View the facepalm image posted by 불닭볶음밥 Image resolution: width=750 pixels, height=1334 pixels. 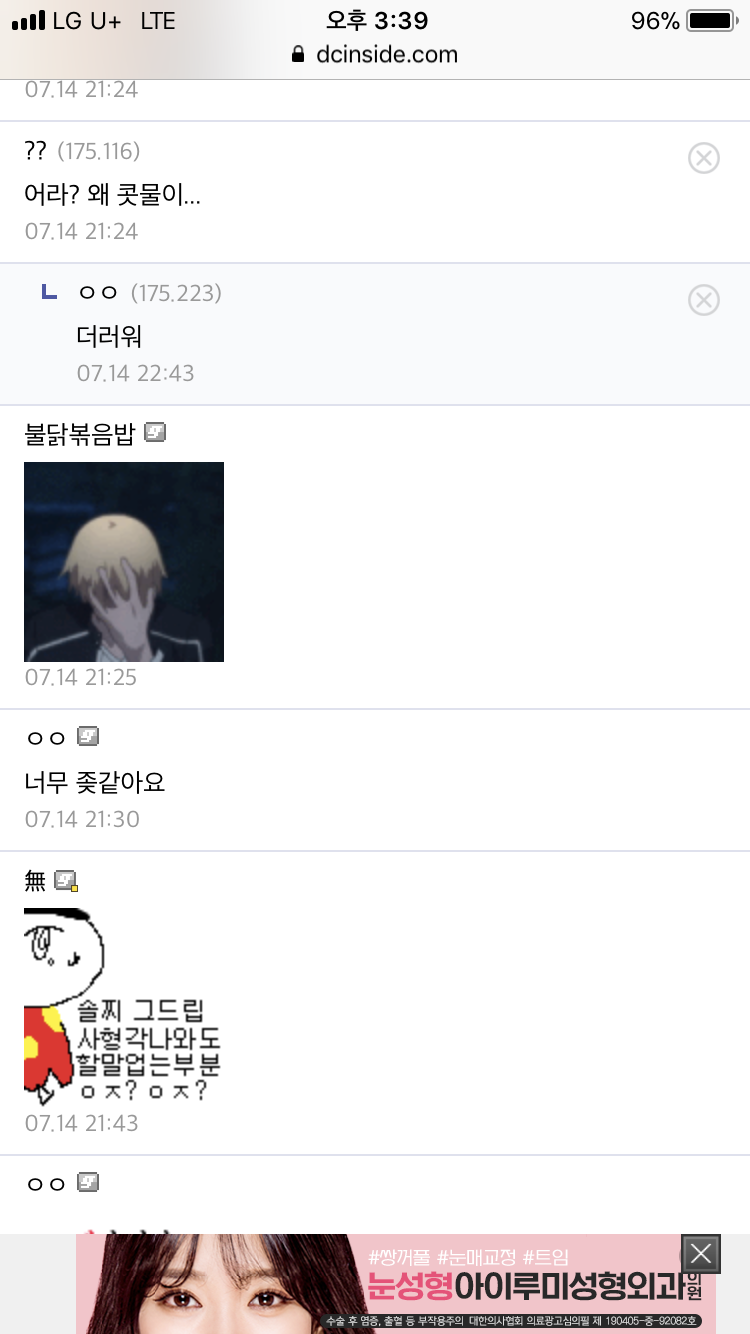[124, 562]
